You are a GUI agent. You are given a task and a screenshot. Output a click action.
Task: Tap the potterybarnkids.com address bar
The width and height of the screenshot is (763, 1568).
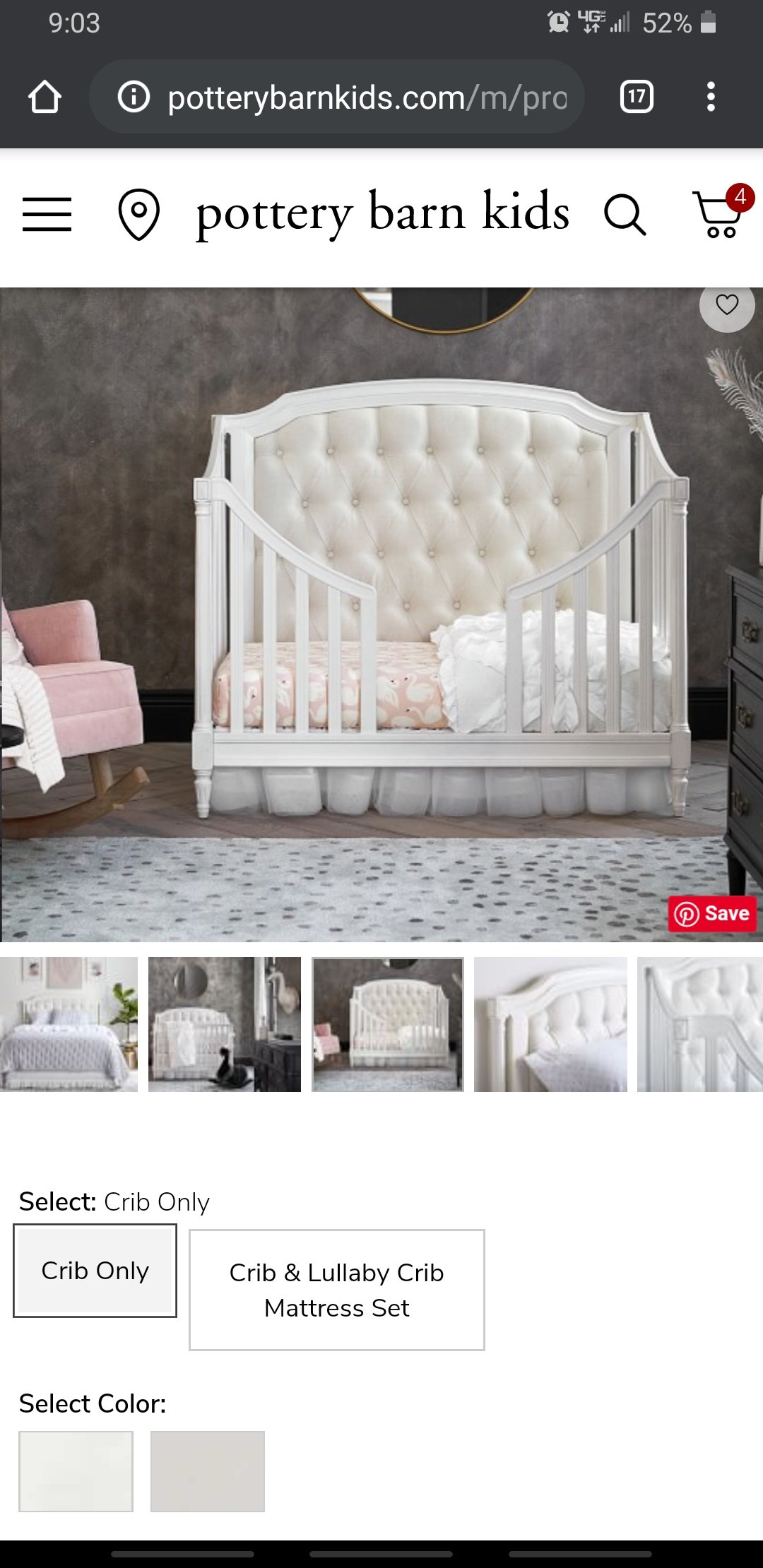coord(367,97)
